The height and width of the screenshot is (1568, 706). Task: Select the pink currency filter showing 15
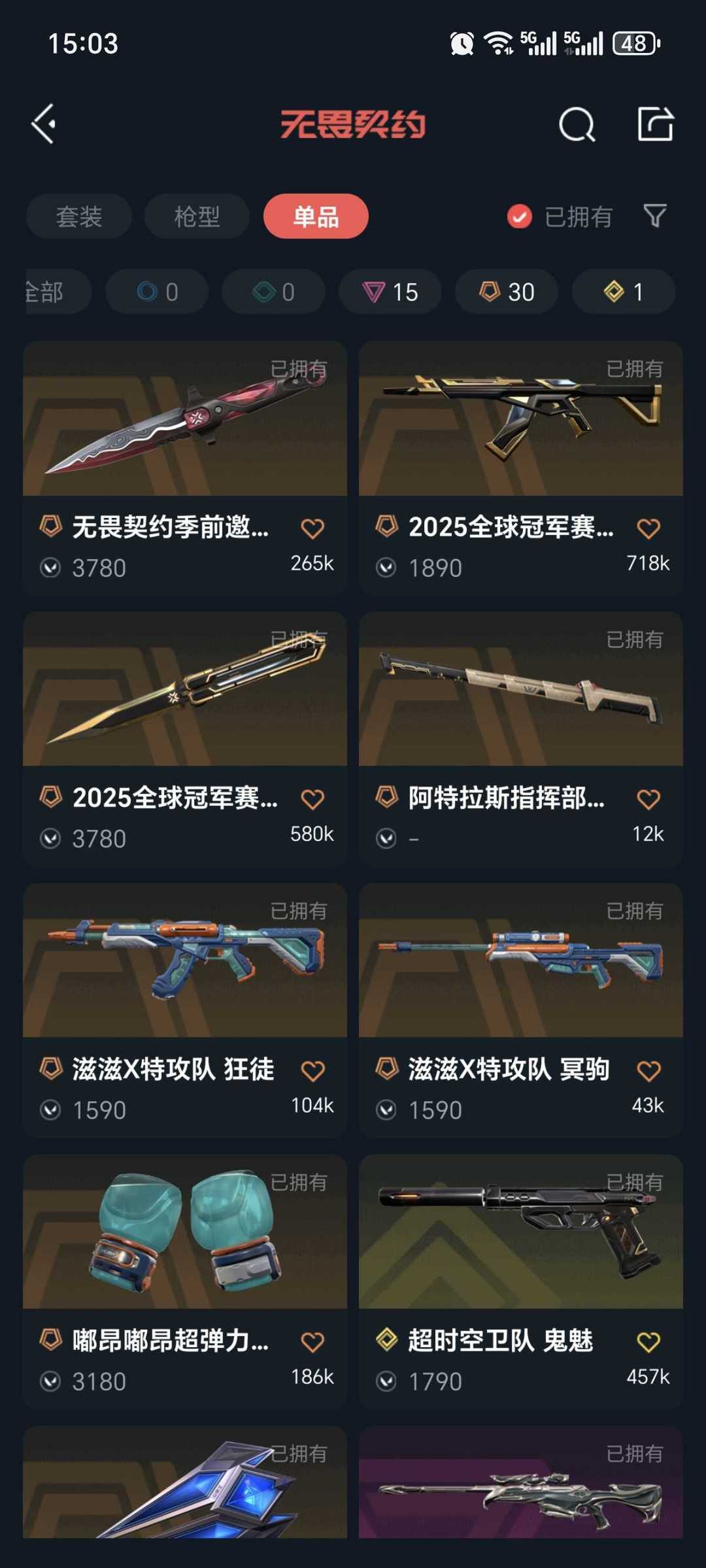tap(390, 292)
